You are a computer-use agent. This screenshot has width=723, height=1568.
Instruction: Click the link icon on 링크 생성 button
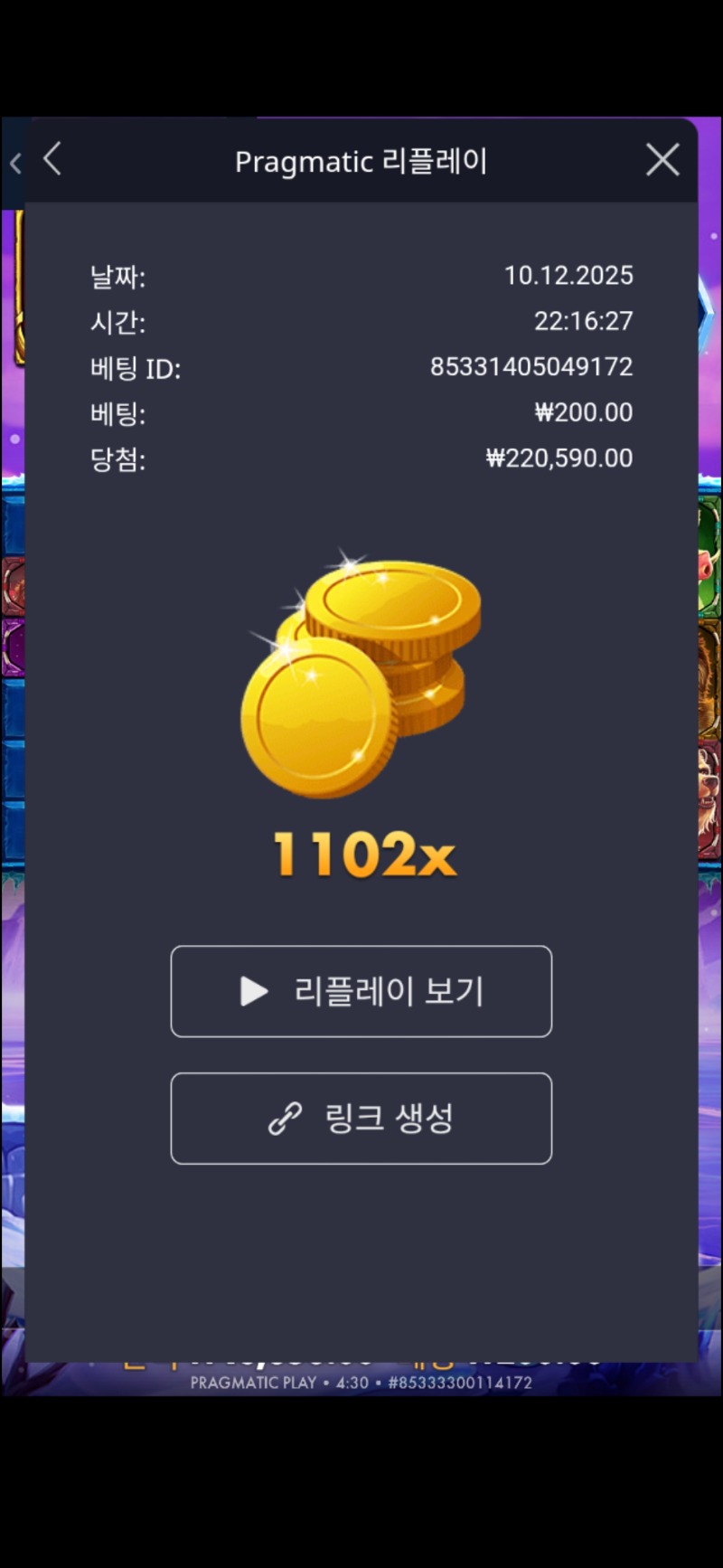[x=282, y=1118]
